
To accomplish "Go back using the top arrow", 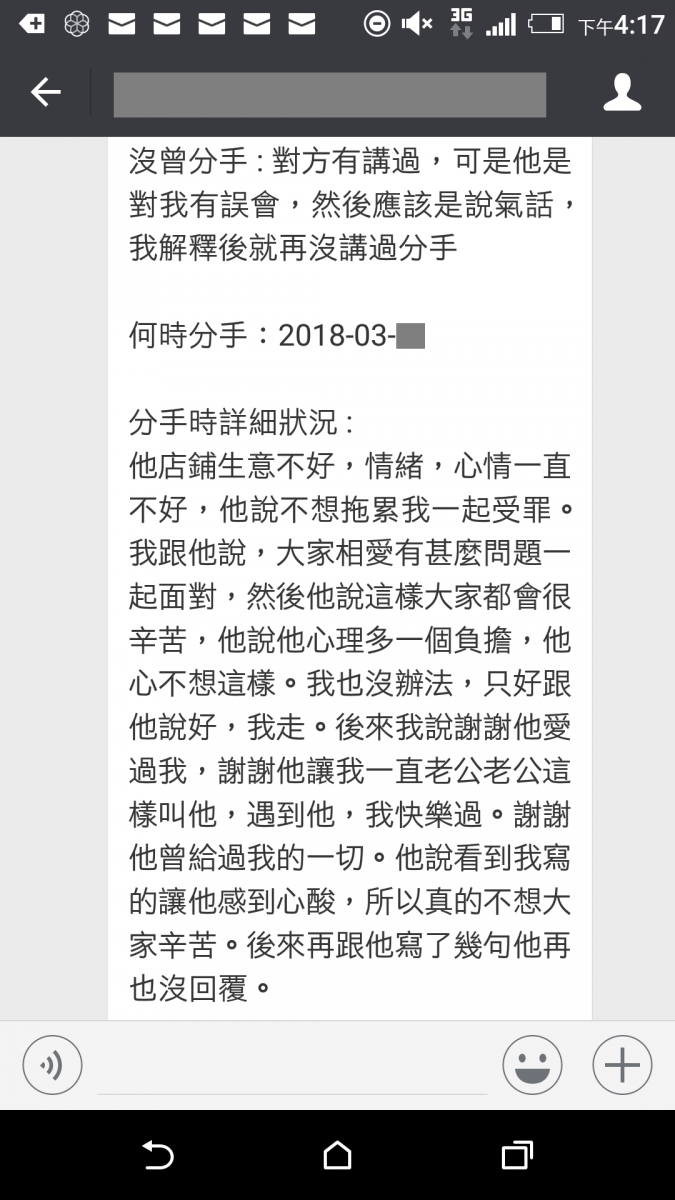I will click(x=45, y=93).
